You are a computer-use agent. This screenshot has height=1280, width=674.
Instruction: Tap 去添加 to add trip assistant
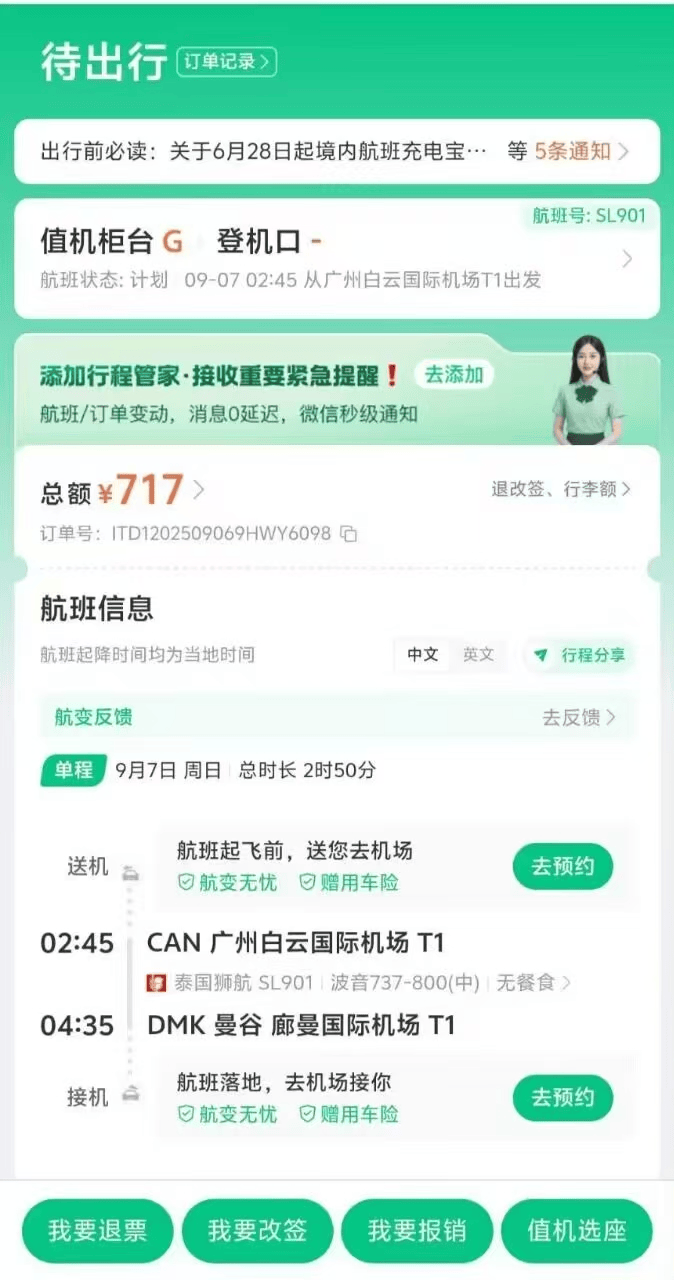click(x=454, y=375)
